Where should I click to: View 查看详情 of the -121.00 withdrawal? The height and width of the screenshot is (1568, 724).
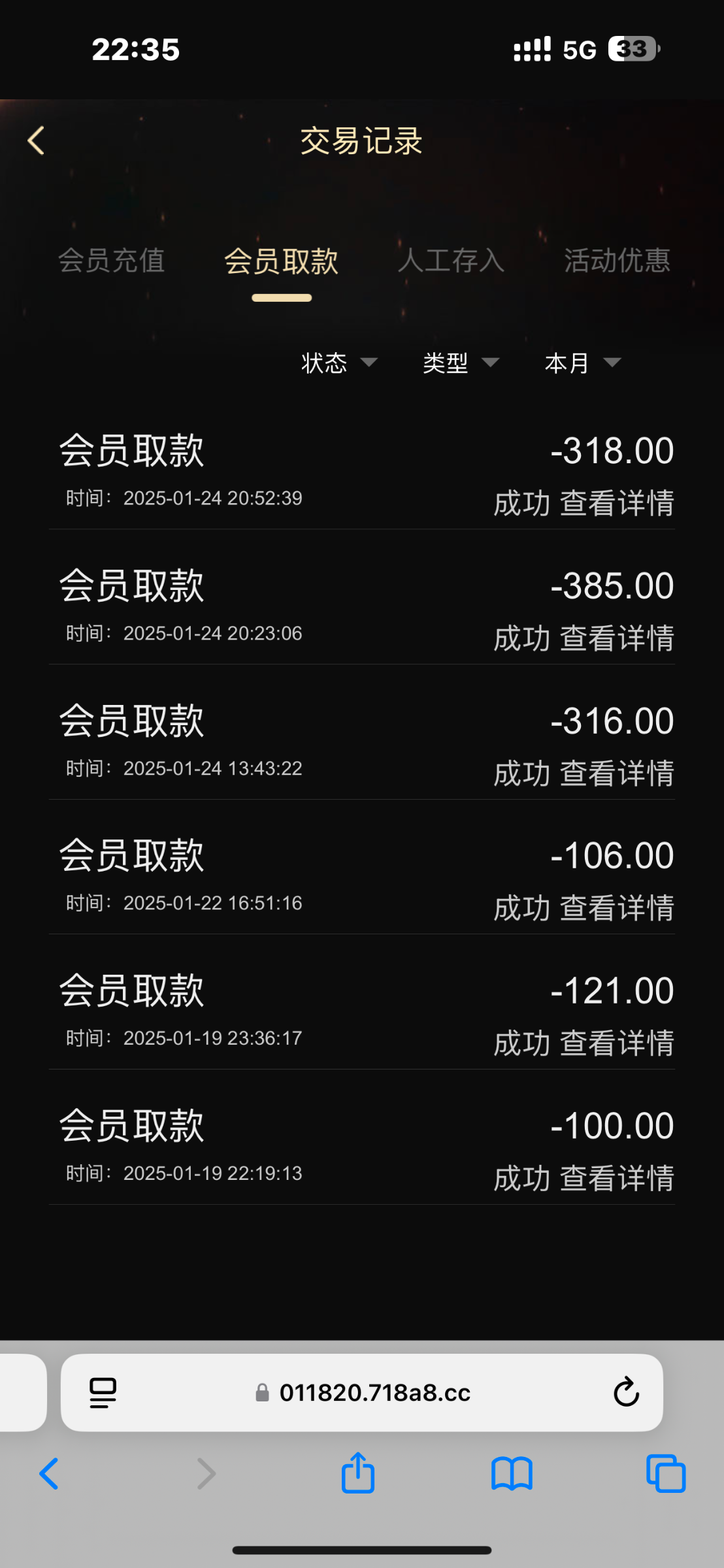click(x=617, y=1043)
